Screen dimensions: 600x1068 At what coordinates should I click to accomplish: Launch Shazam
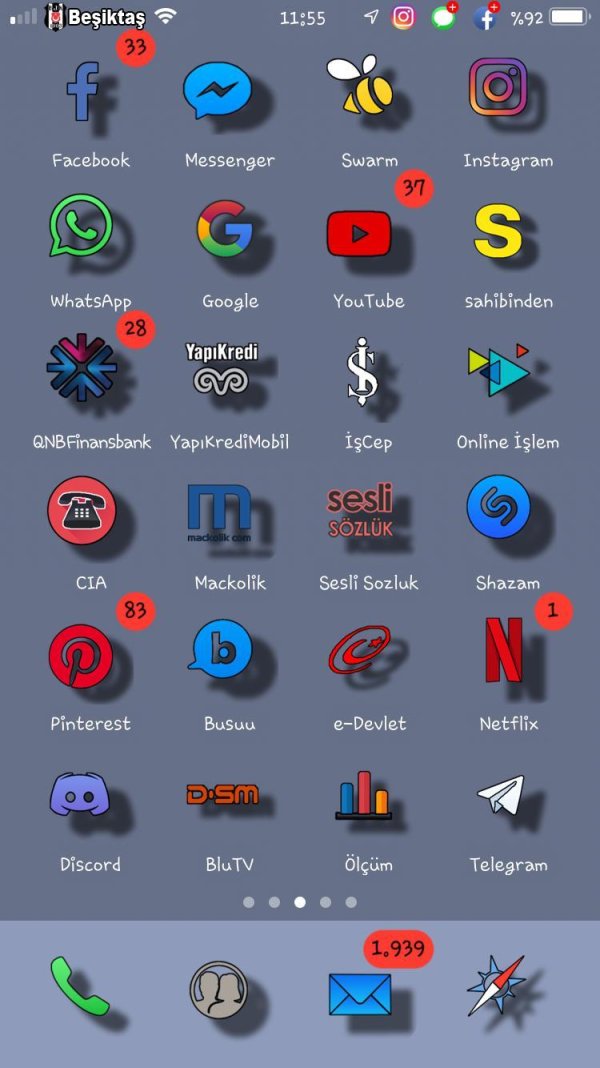coord(498,508)
